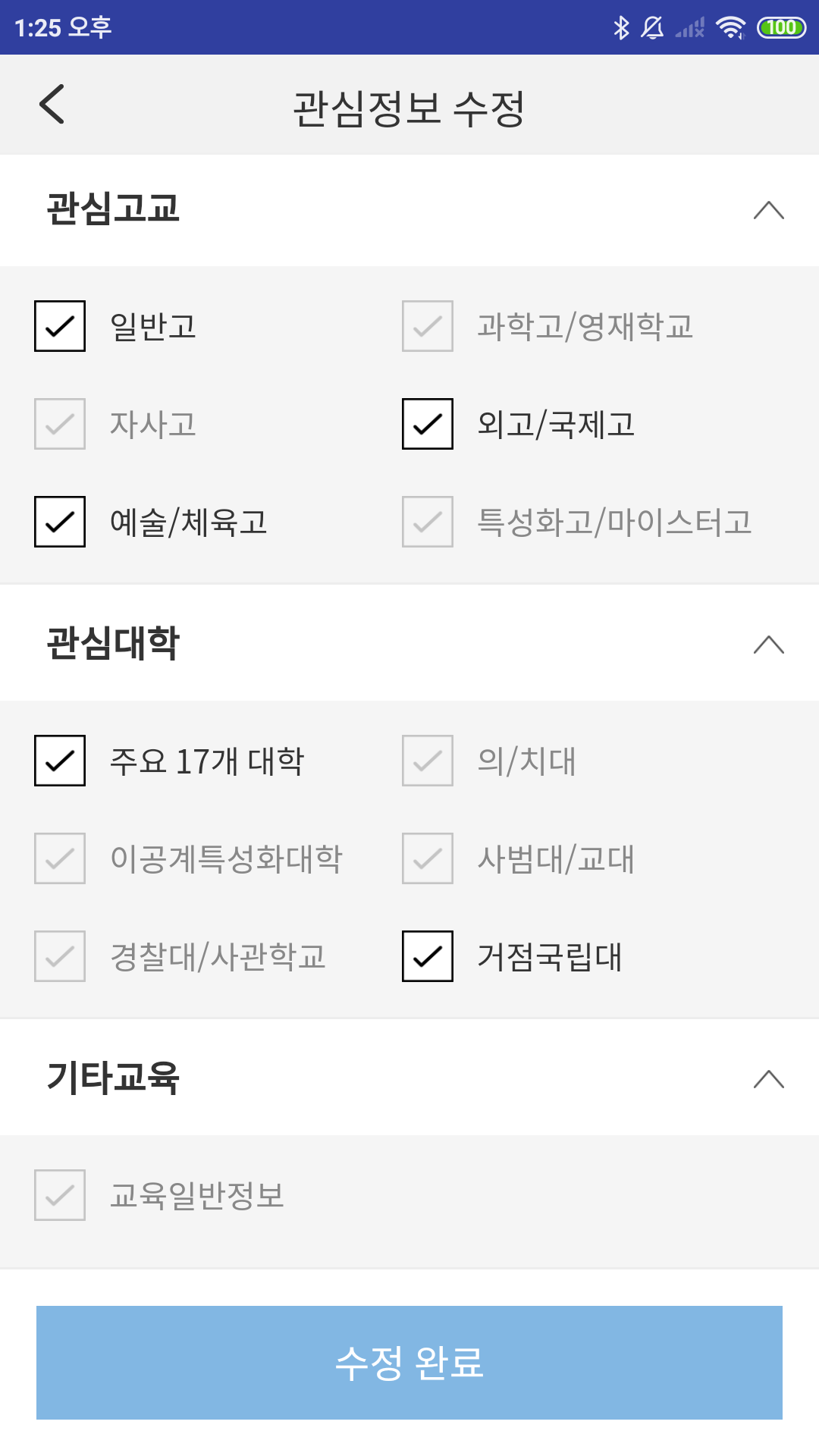Go back from 관심정보 수정

52,105
